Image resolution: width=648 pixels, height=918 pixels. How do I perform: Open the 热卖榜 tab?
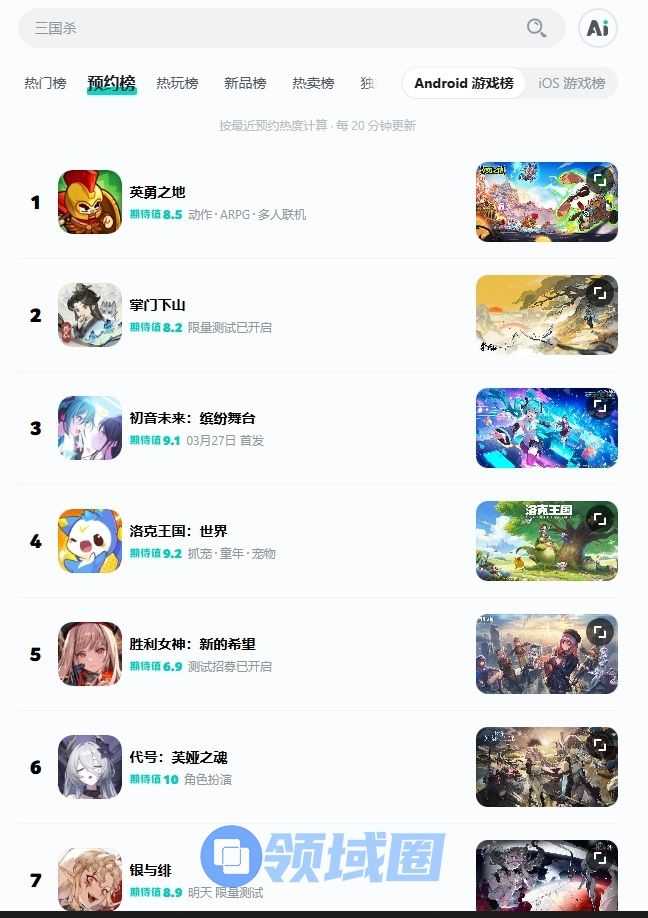click(313, 83)
